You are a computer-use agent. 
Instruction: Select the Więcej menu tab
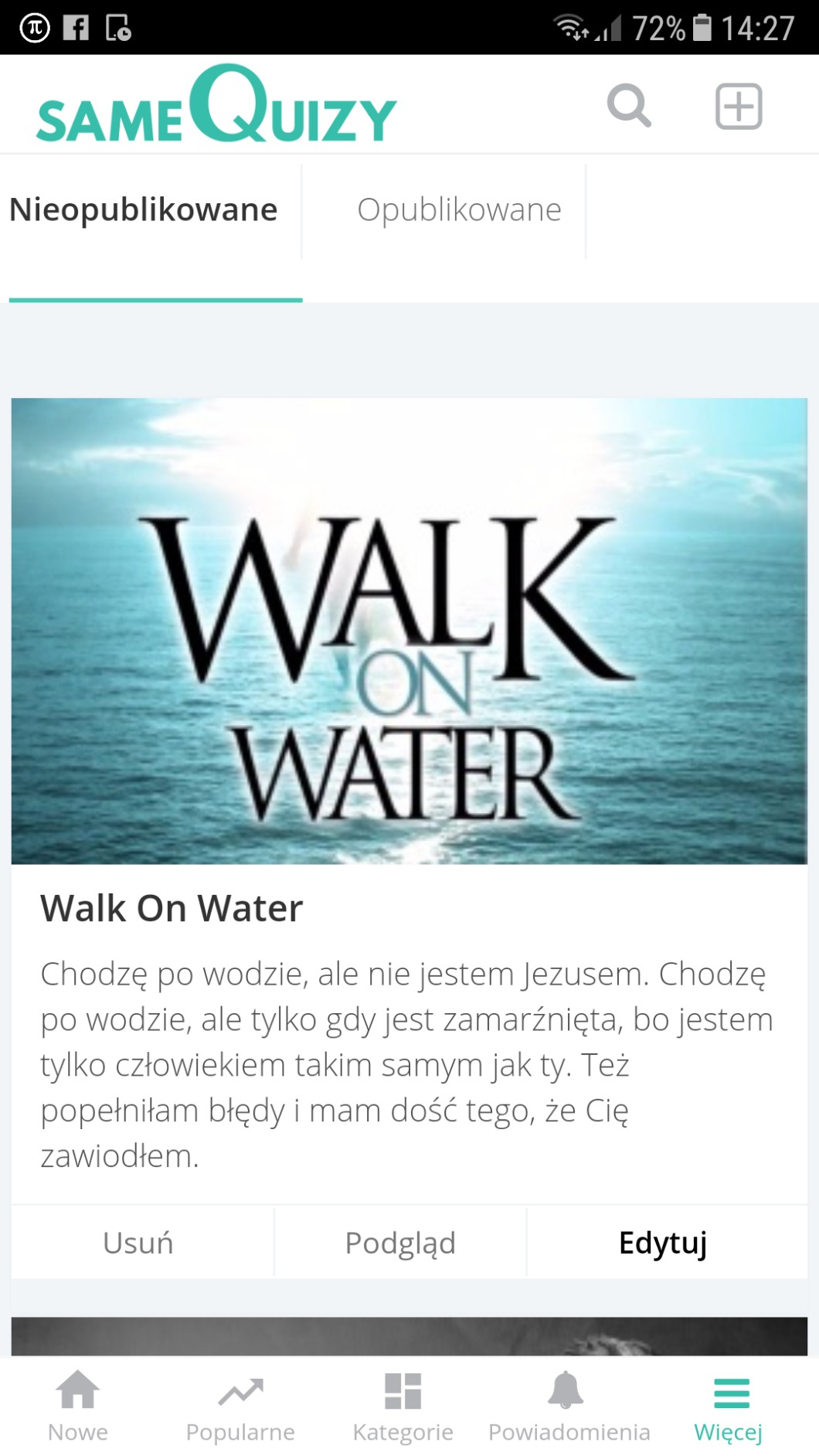(729, 1407)
